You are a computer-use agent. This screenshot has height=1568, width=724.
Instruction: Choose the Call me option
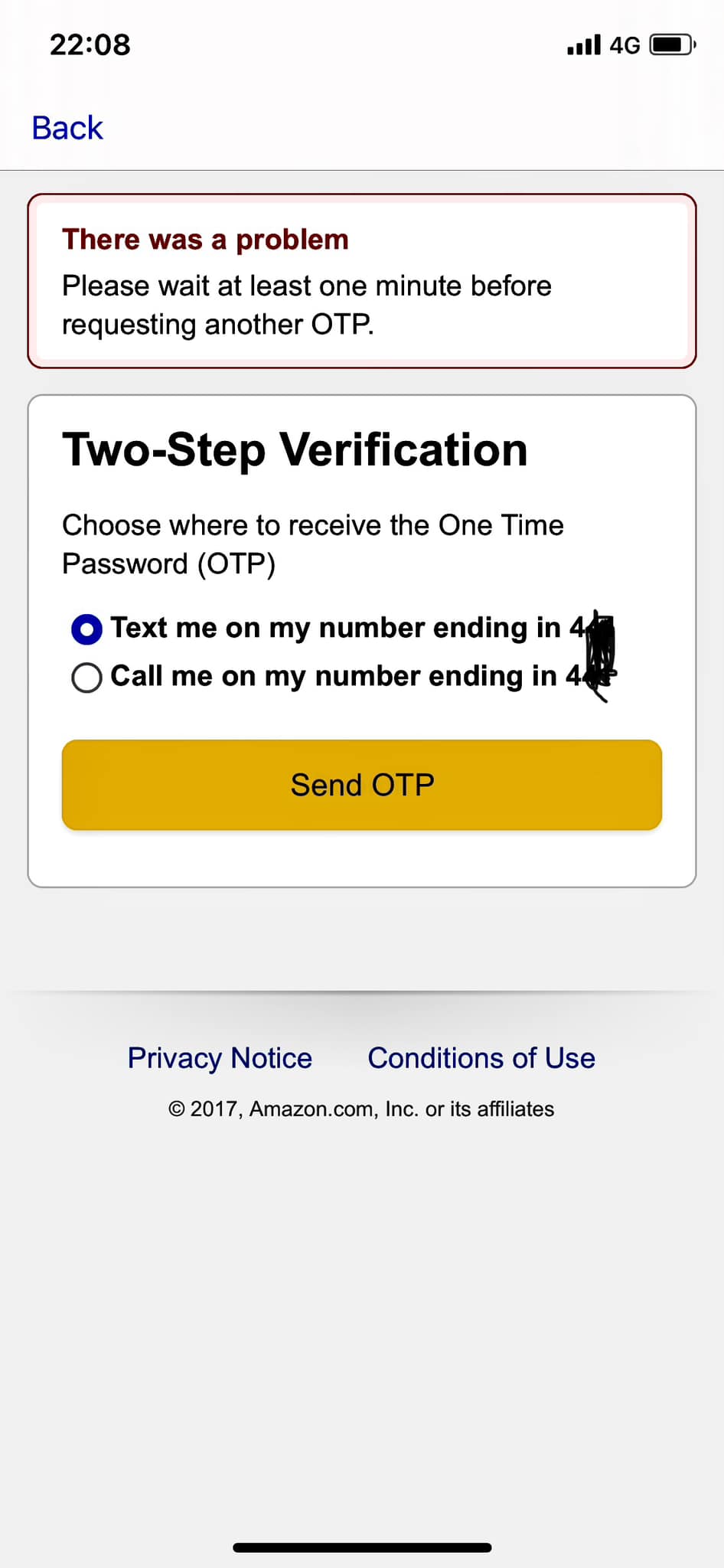pos(86,678)
